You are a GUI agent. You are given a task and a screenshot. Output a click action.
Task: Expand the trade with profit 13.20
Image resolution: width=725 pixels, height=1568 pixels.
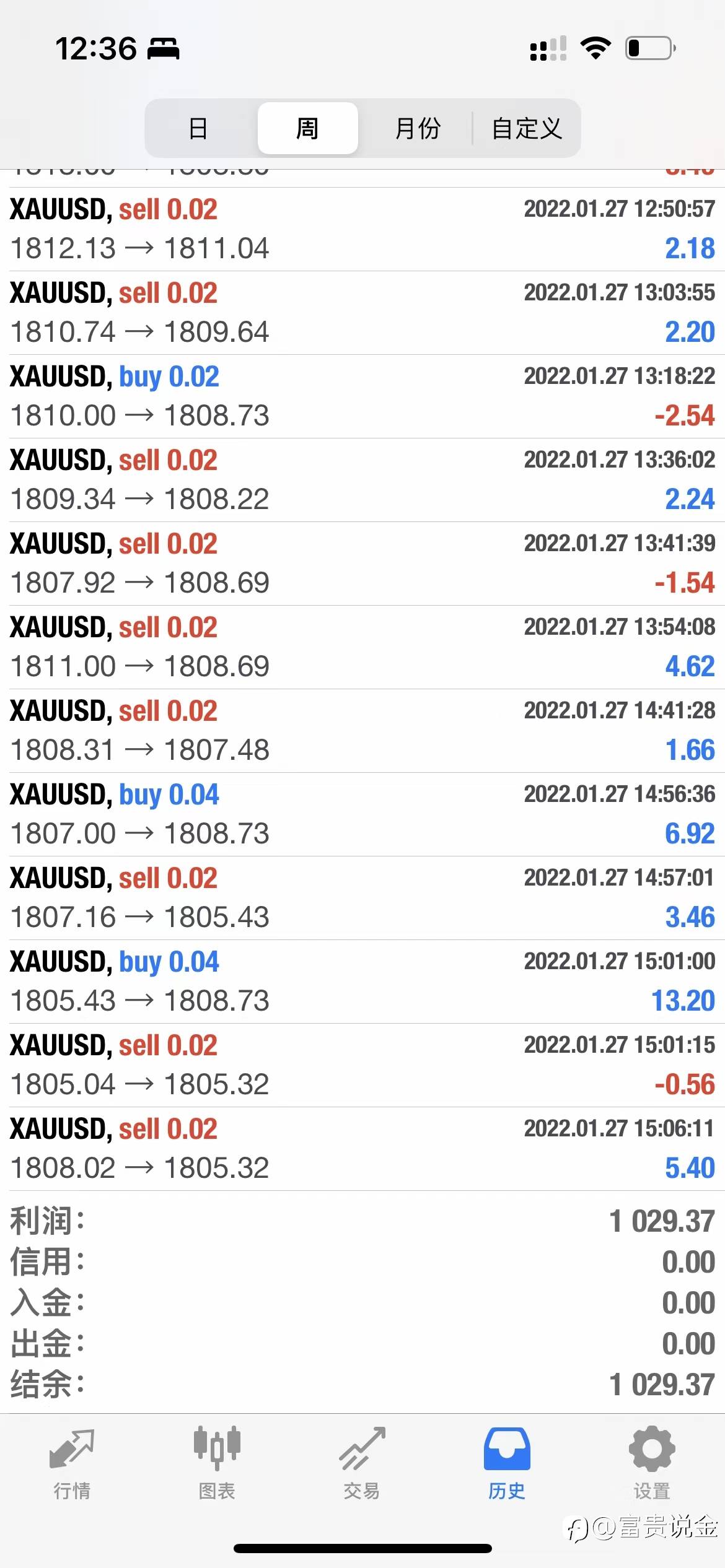tap(362, 982)
